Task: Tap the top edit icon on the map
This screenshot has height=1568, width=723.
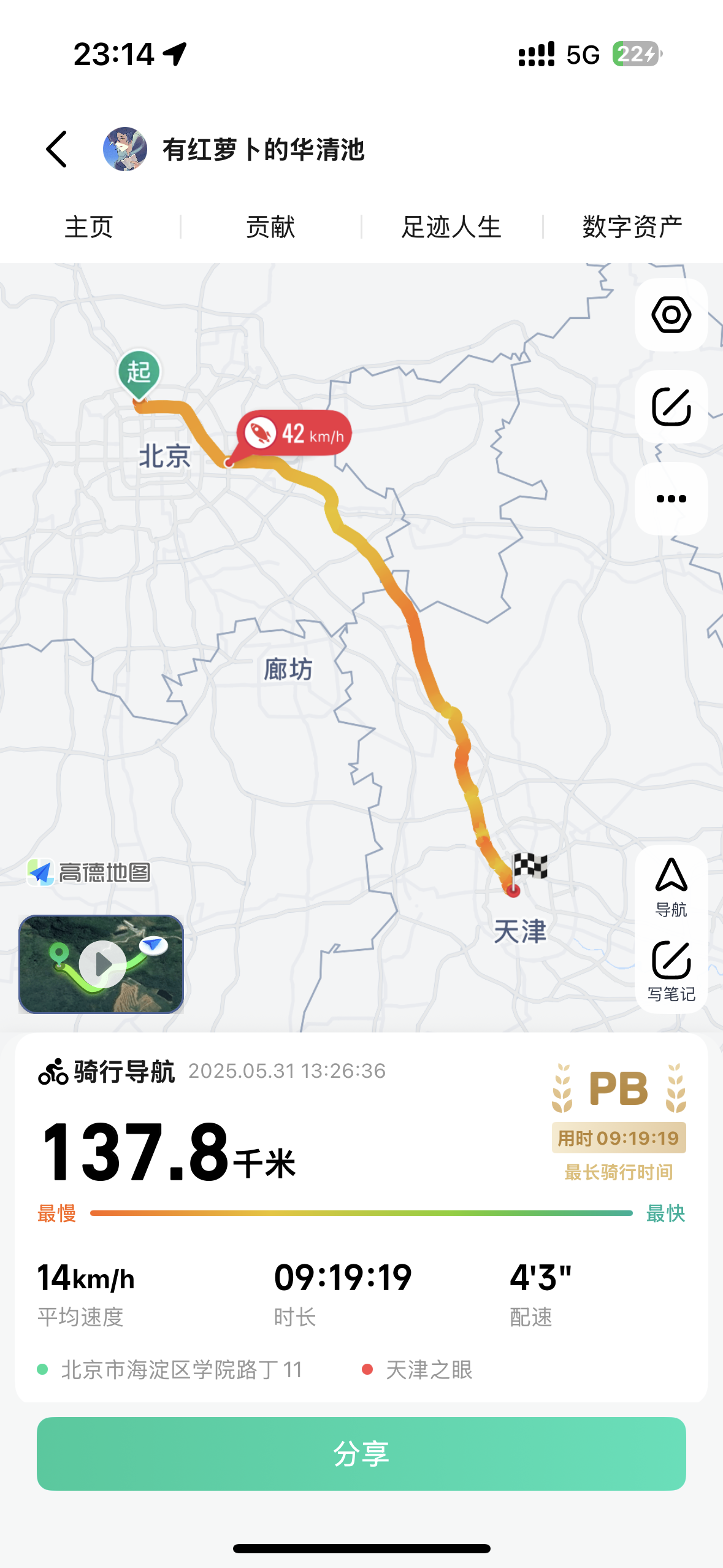Action: [x=671, y=407]
